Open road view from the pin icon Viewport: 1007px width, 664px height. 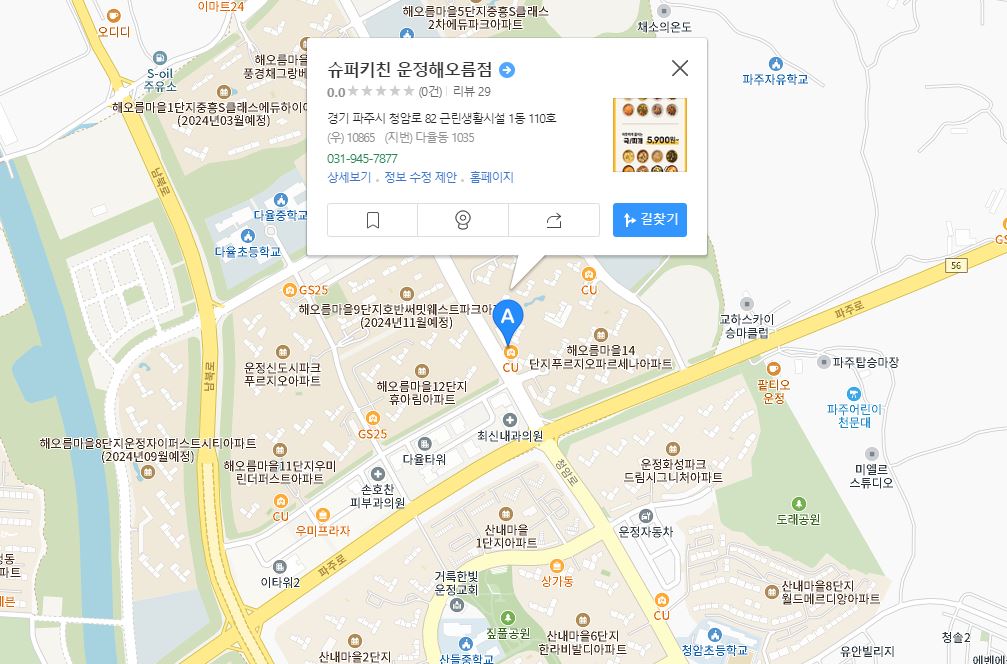[x=463, y=220]
